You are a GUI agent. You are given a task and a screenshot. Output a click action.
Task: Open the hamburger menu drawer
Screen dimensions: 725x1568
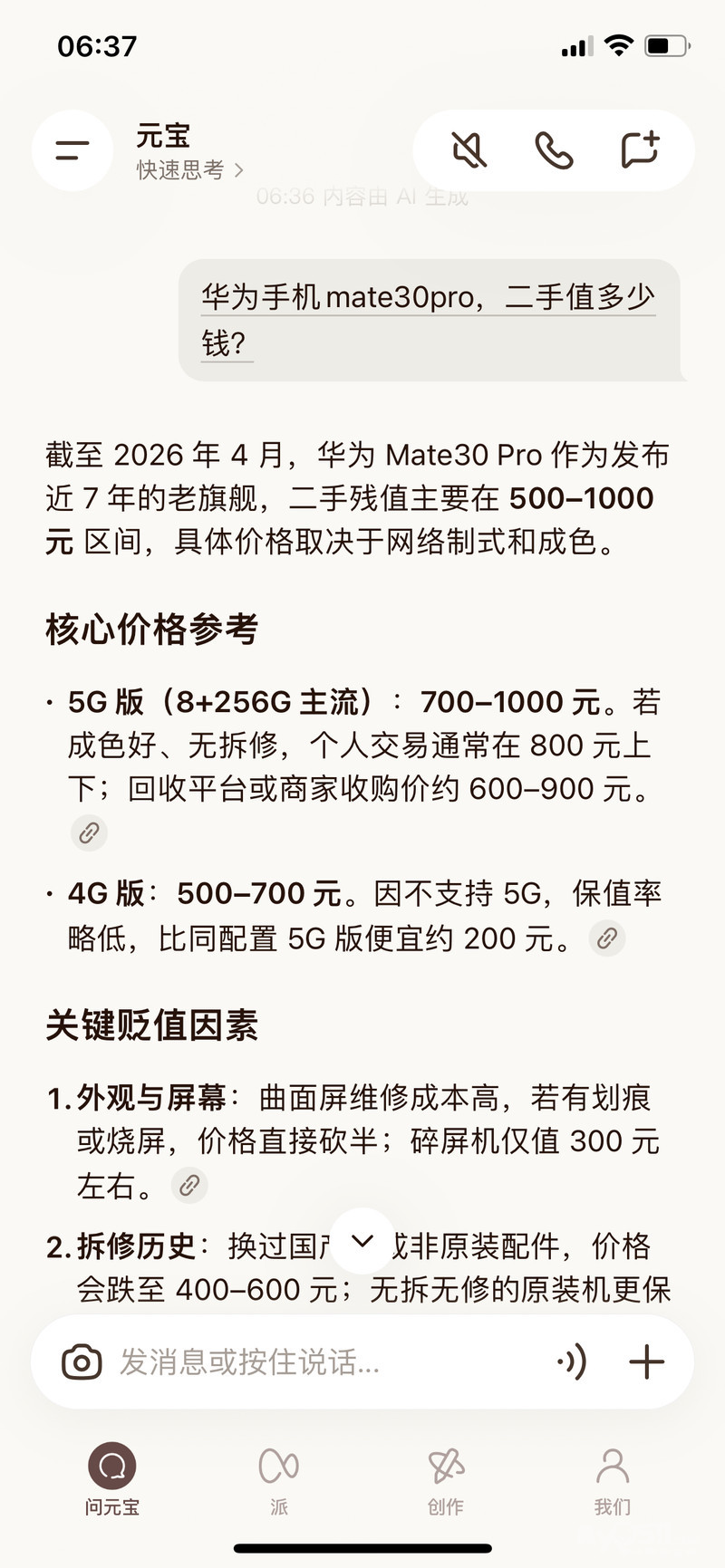tap(72, 150)
